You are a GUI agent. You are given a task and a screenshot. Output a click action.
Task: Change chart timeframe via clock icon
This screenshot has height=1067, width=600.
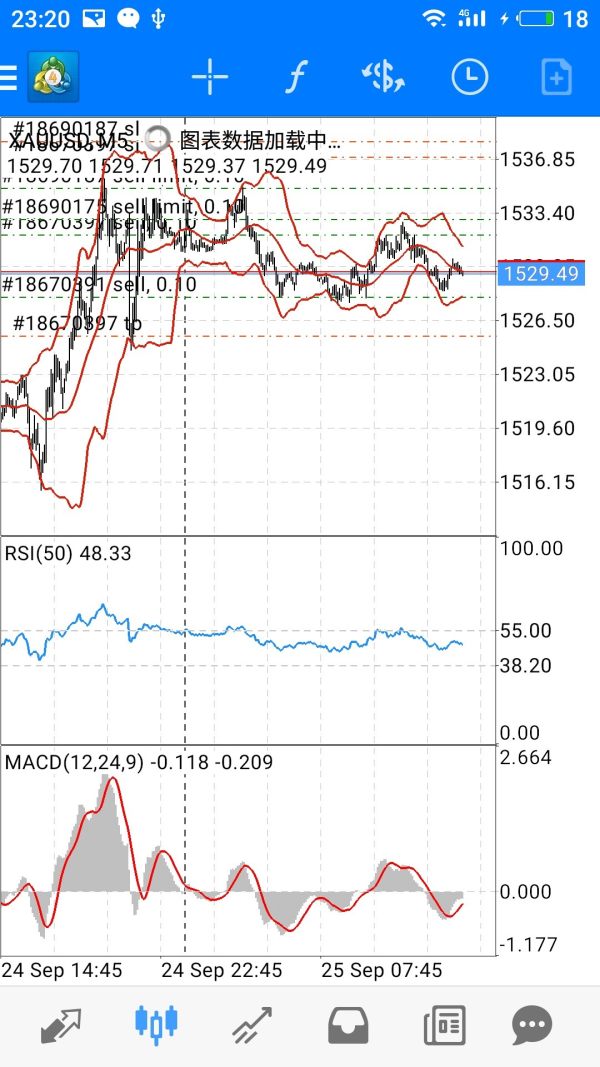(x=470, y=77)
